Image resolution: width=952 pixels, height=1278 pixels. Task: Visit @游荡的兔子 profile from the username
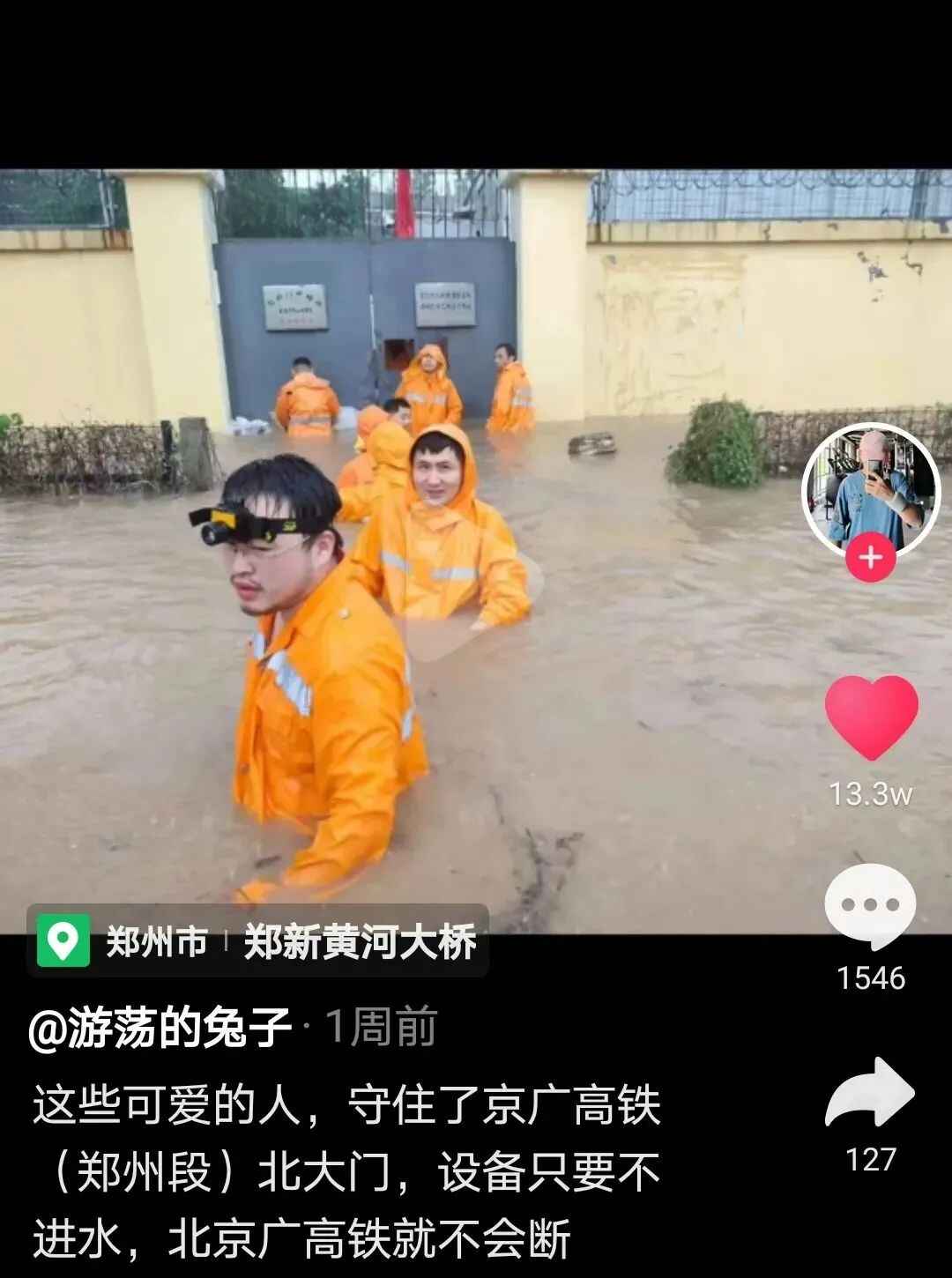(x=160, y=1027)
